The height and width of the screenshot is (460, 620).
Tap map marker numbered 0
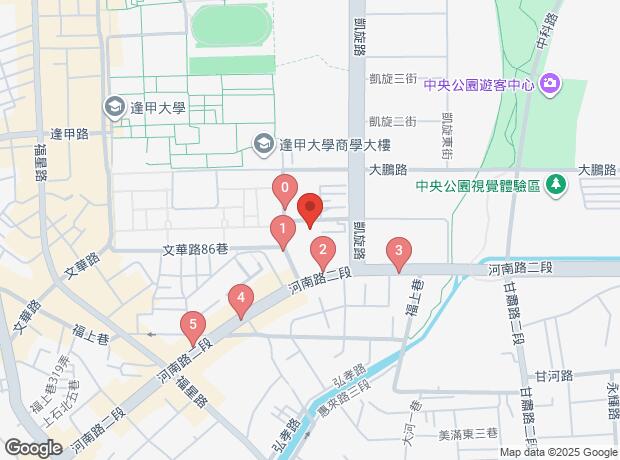click(x=285, y=191)
